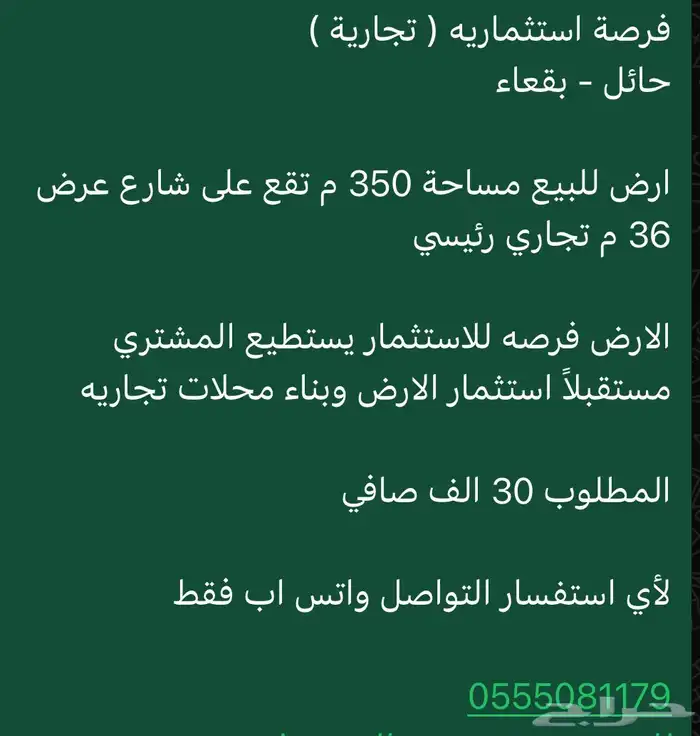Tap the phone number 0555081179 link
The image size is (700, 736).
pos(569,696)
